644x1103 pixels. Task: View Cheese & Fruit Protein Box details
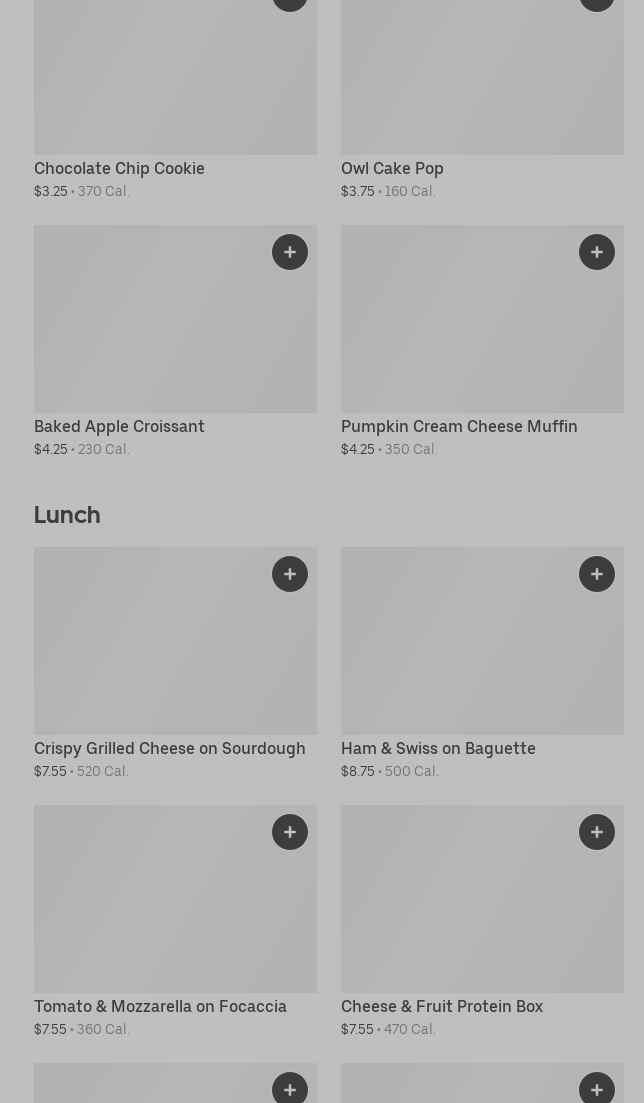point(442,1006)
